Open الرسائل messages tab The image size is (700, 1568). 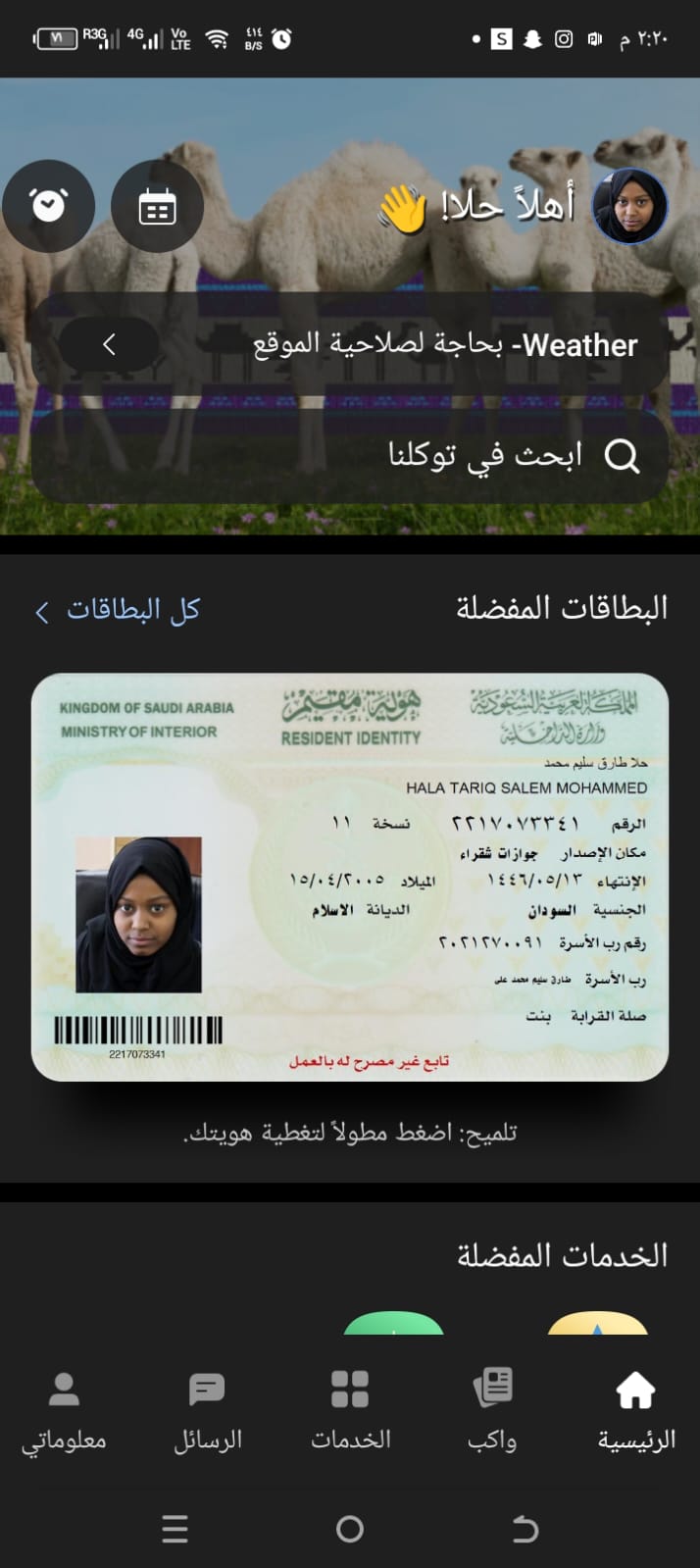point(207,1410)
